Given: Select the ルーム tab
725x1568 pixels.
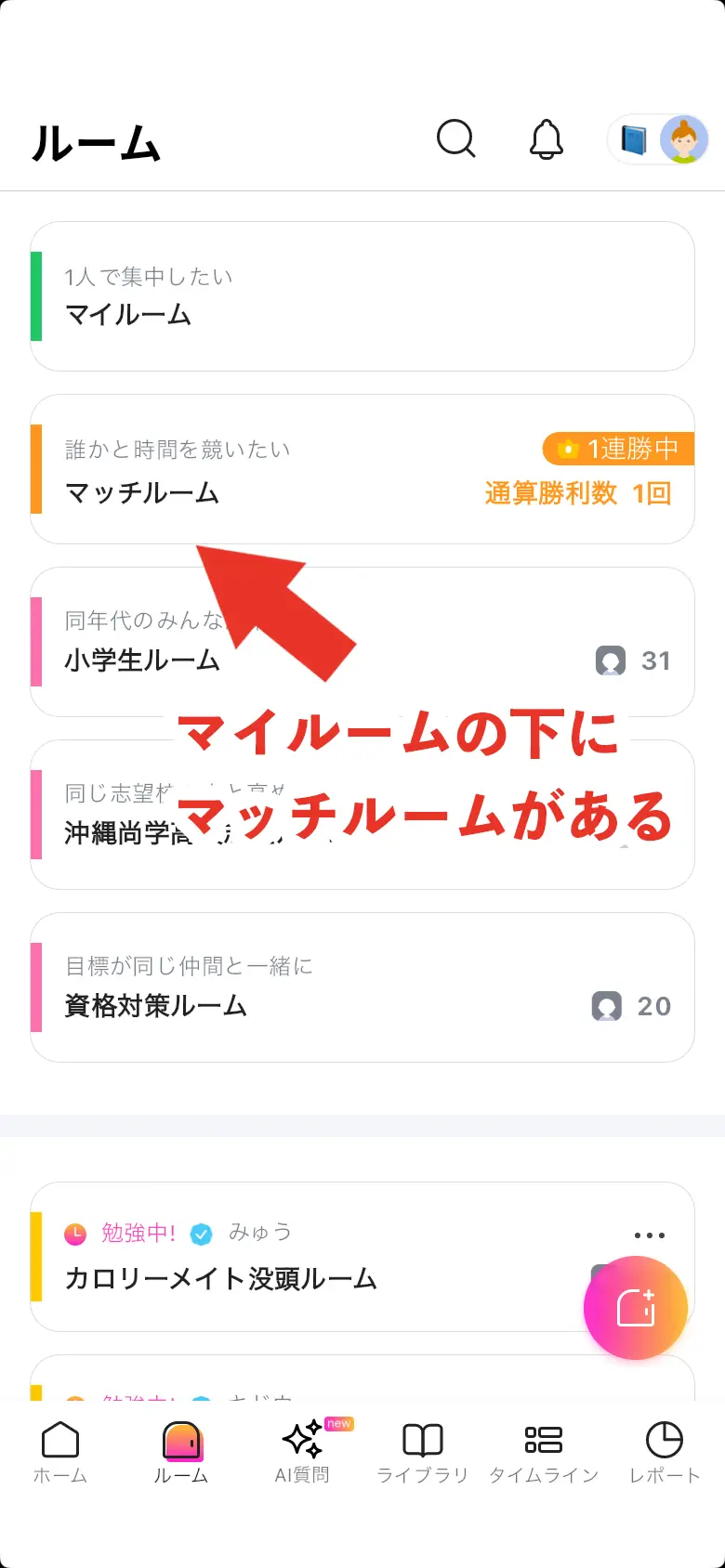Looking at the screenshot, I should [181, 1452].
